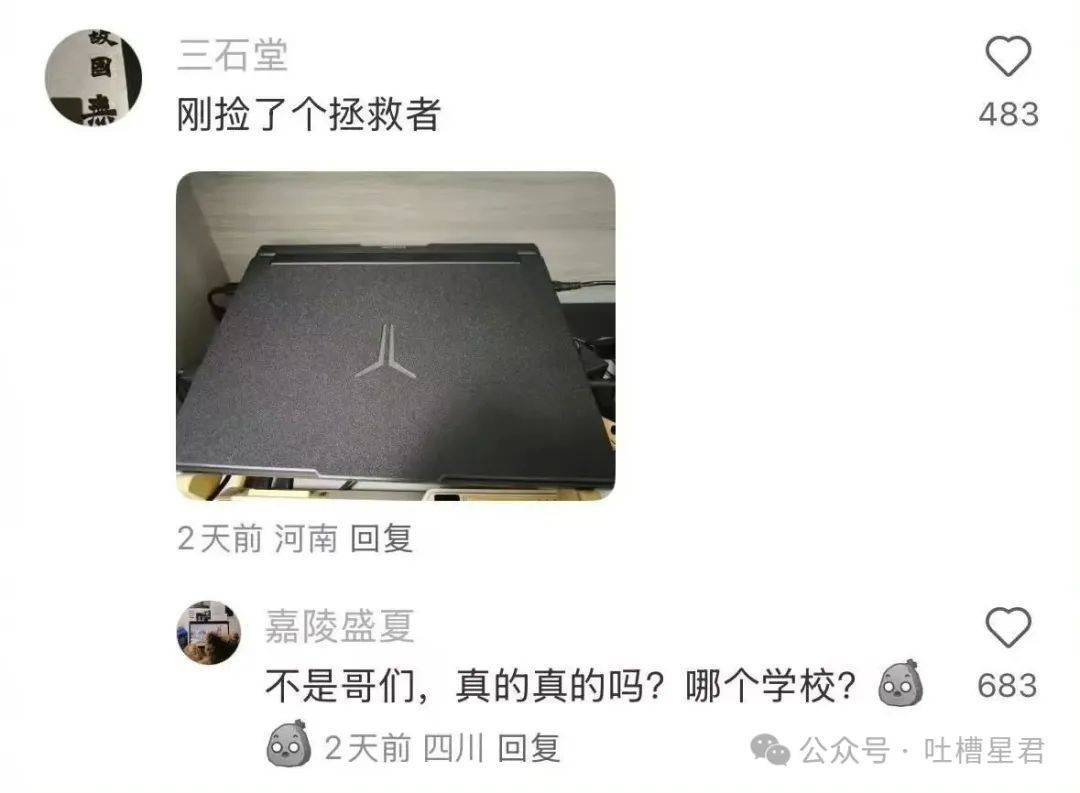View 嘉陵盛夏's profile avatar

coord(209,634)
